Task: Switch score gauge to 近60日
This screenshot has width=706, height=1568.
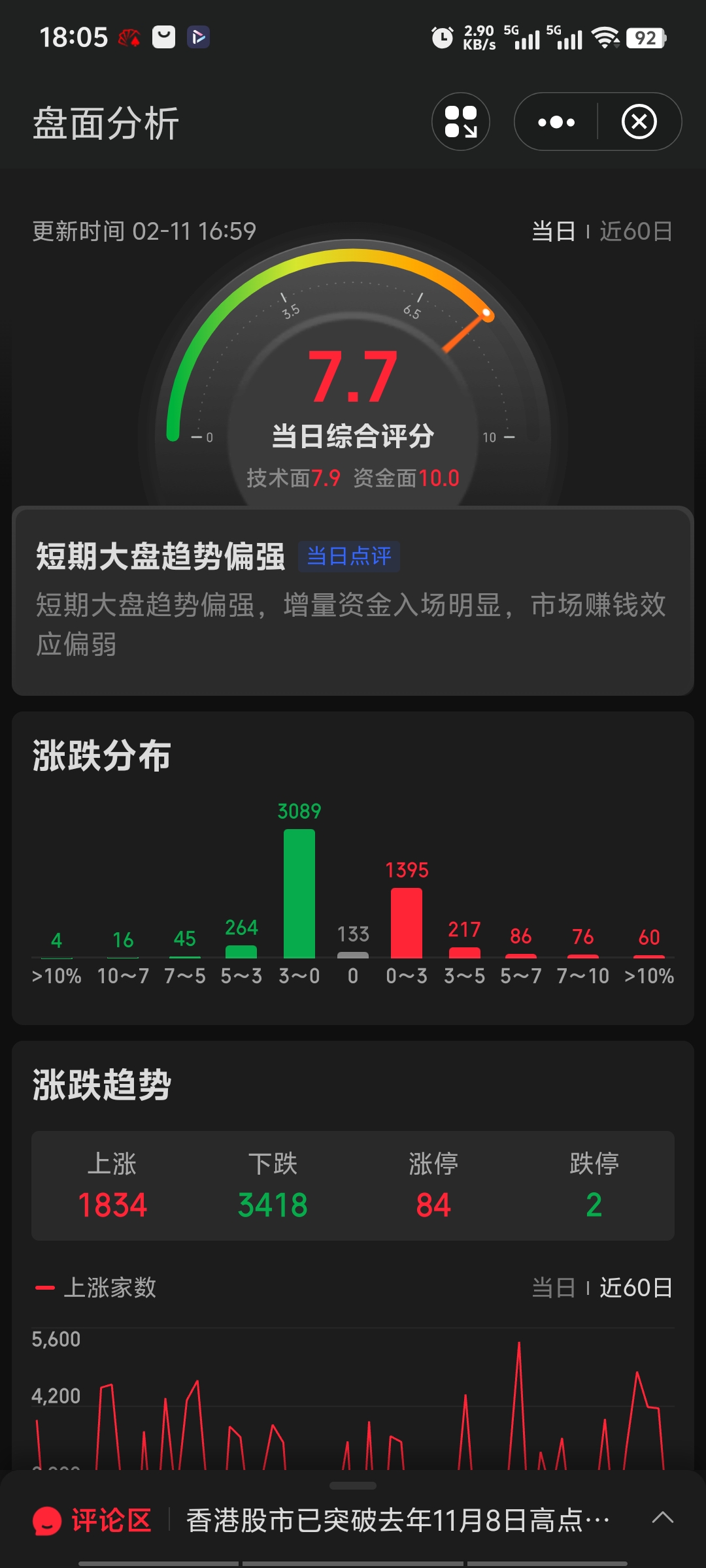Action: 636,231
